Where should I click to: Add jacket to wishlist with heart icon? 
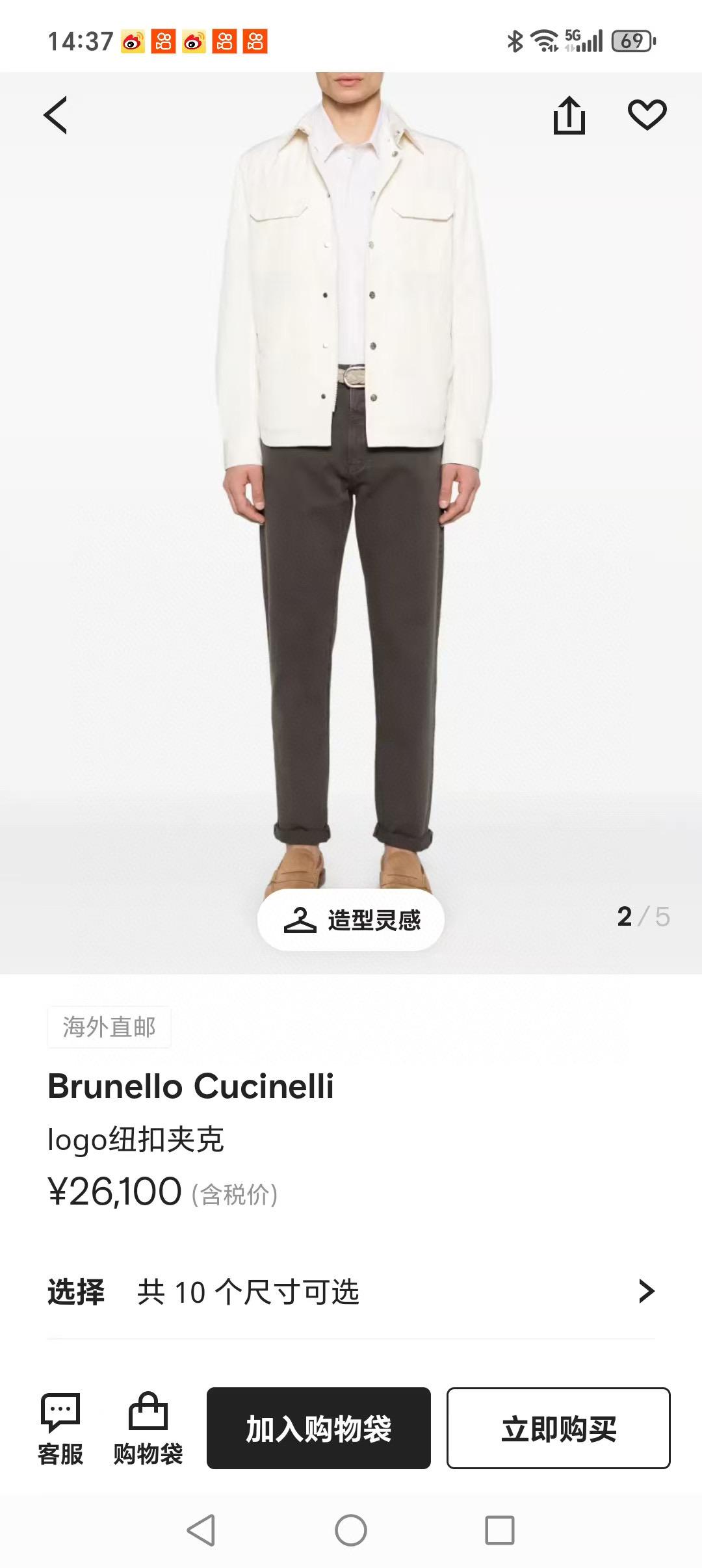coord(647,115)
